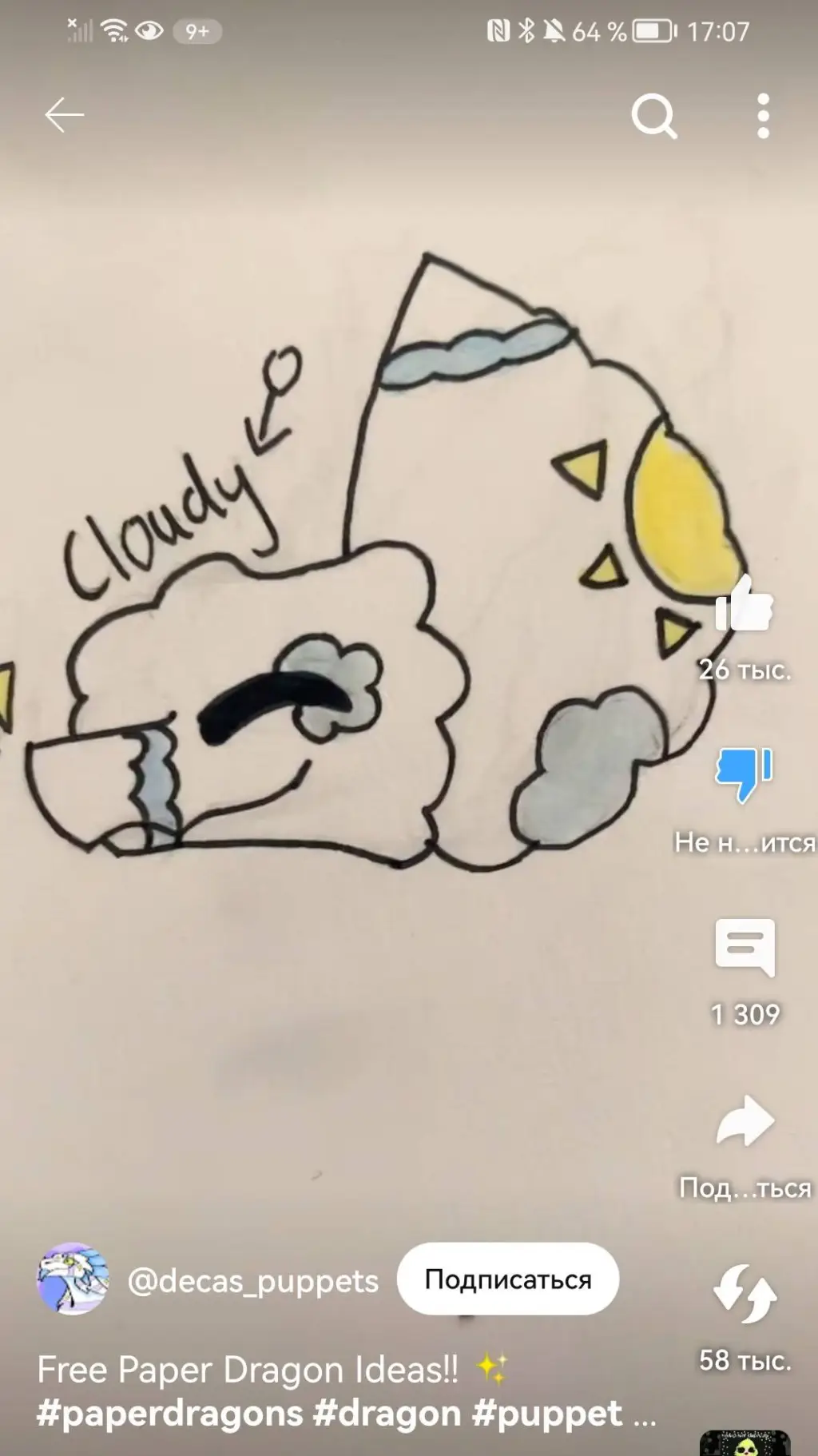Open the #paperdragons hashtag
The width and height of the screenshot is (818, 1456).
[x=170, y=1414]
